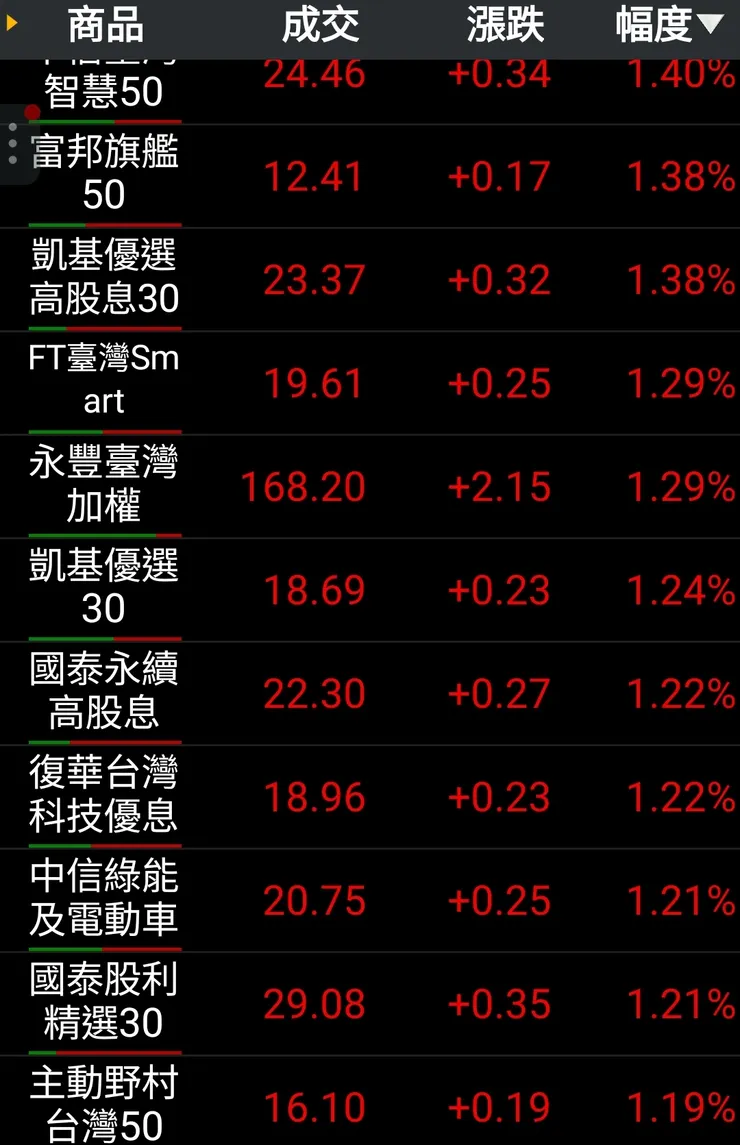This screenshot has width=740, height=1145.
Task: Open the 永豐臺灣加權 quote
Action: 103,486
